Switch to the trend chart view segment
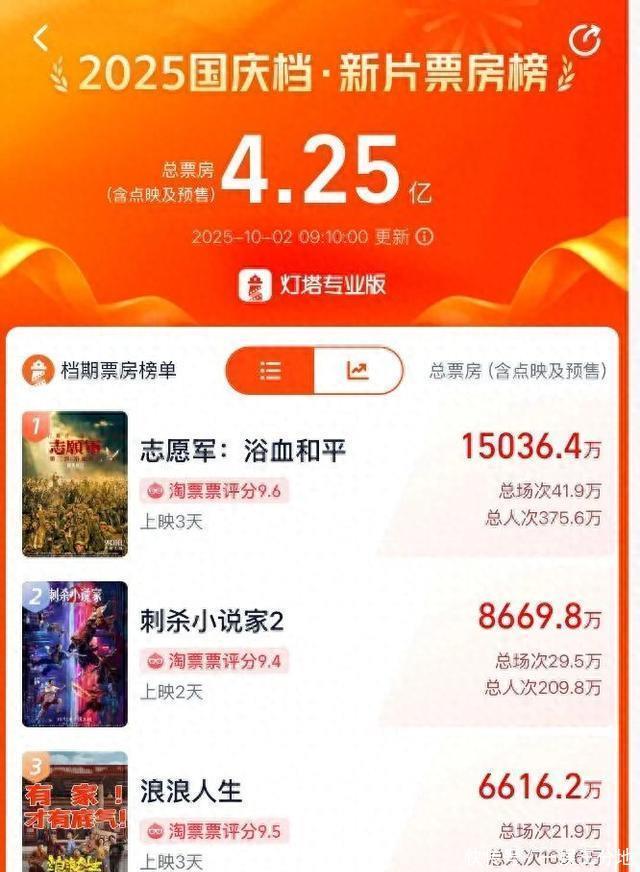 coord(357,371)
